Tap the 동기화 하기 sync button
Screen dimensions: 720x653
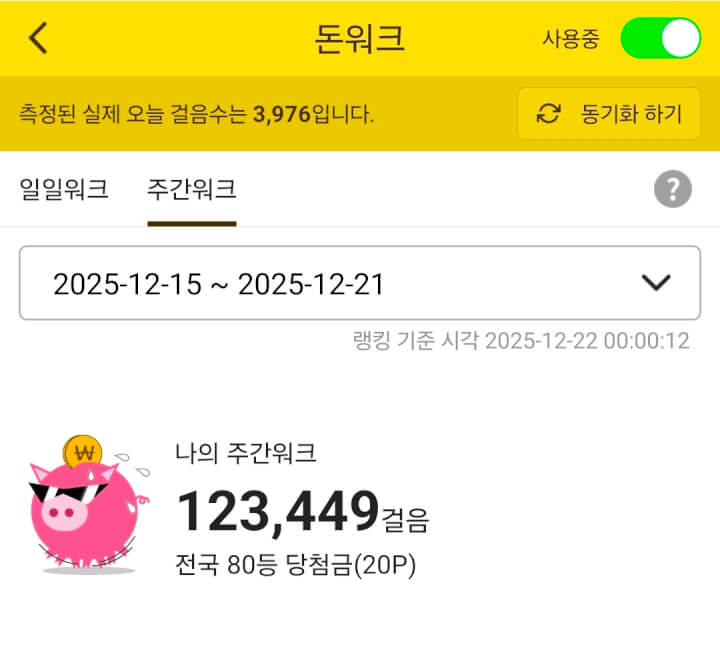point(609,113)
